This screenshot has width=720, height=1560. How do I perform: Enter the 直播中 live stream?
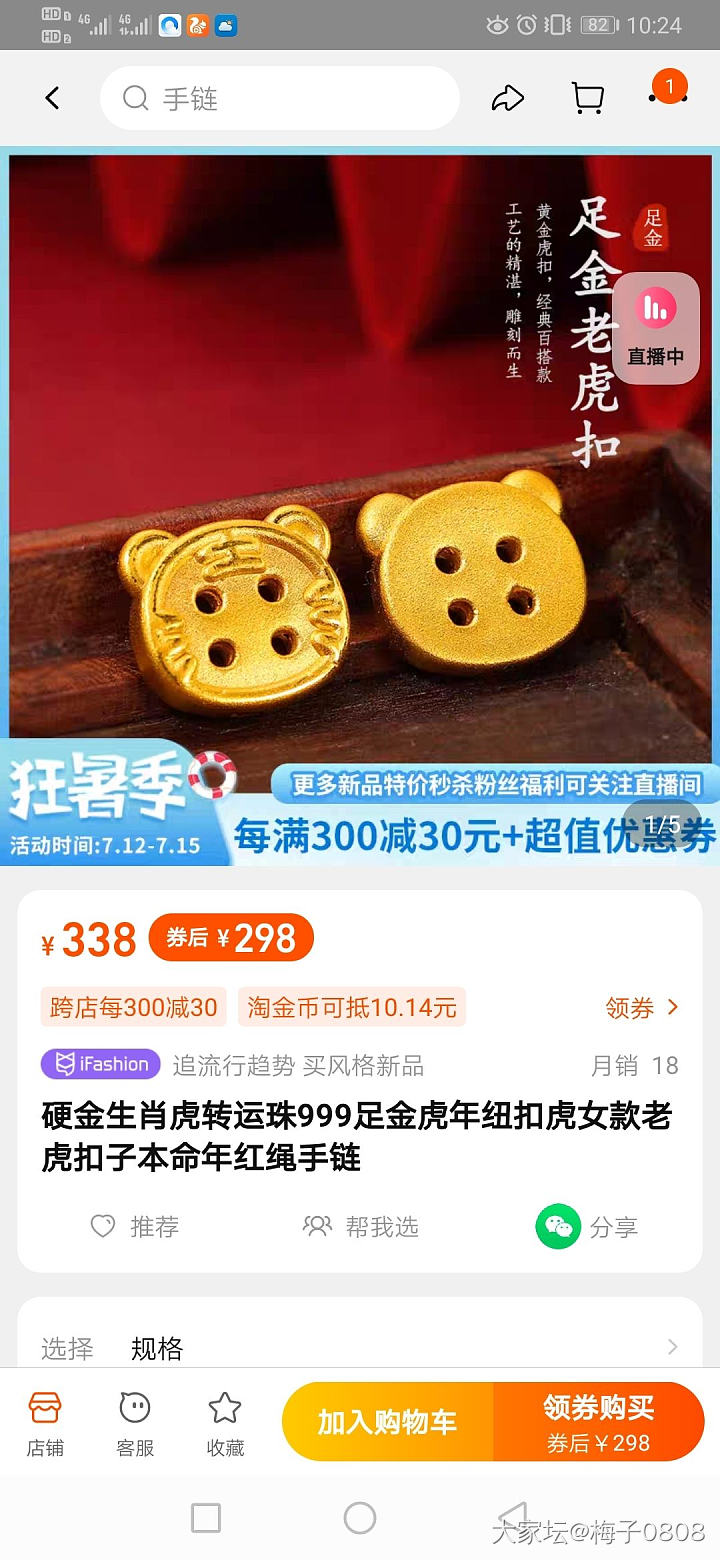click(655, 327)
